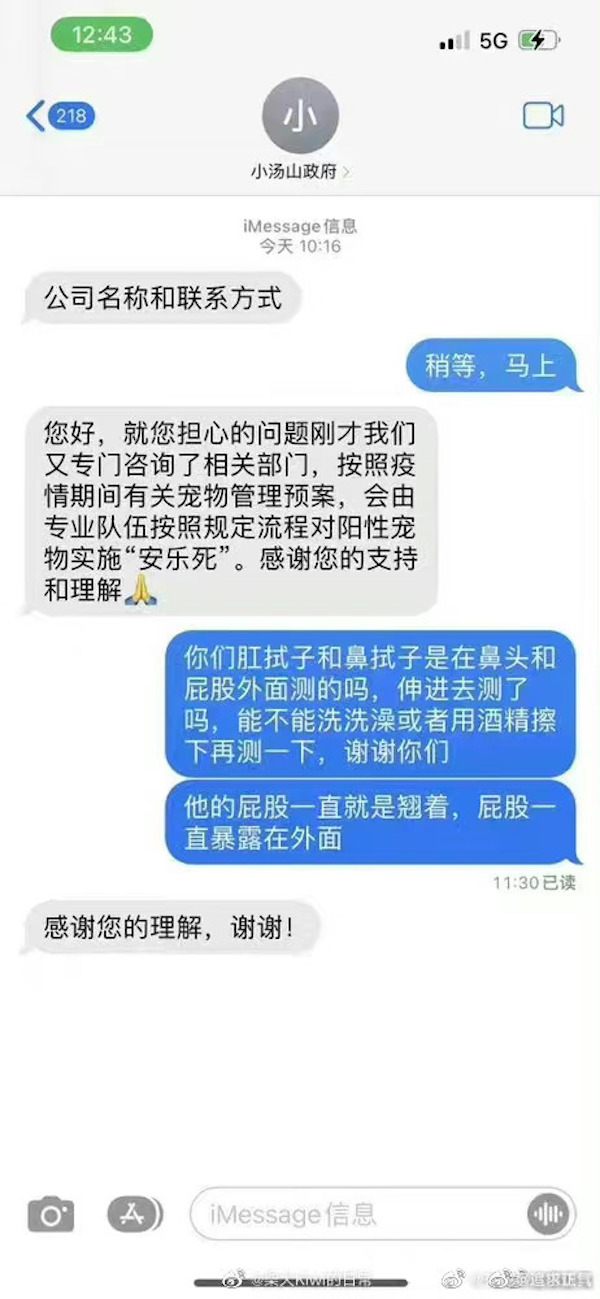Record an audio message
This screenshot has height=1299, width=600.
[x=547, y=1215]
